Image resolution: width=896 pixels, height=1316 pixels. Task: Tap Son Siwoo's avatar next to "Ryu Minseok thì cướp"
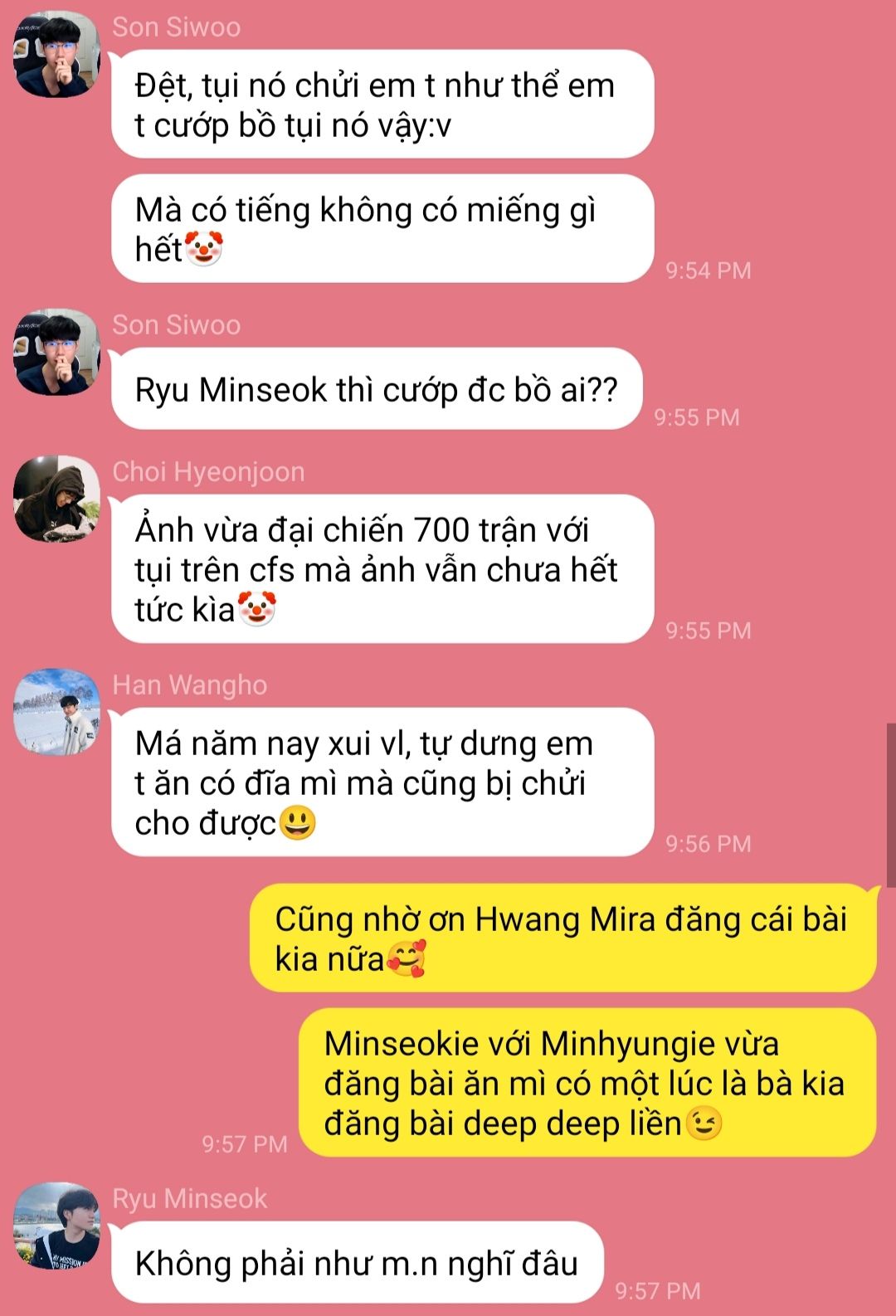click(56, 352)
